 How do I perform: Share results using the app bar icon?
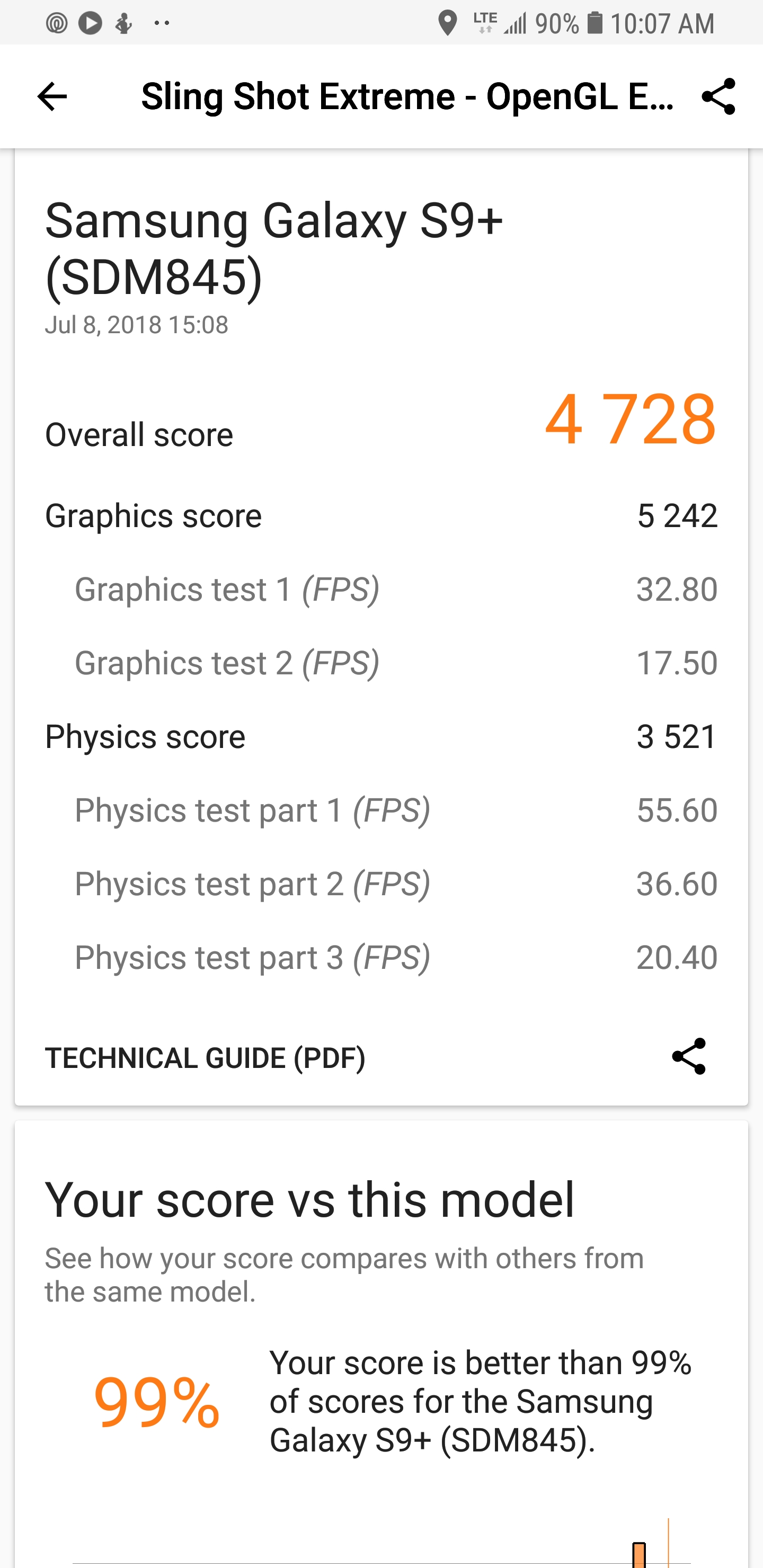[718, 97]
